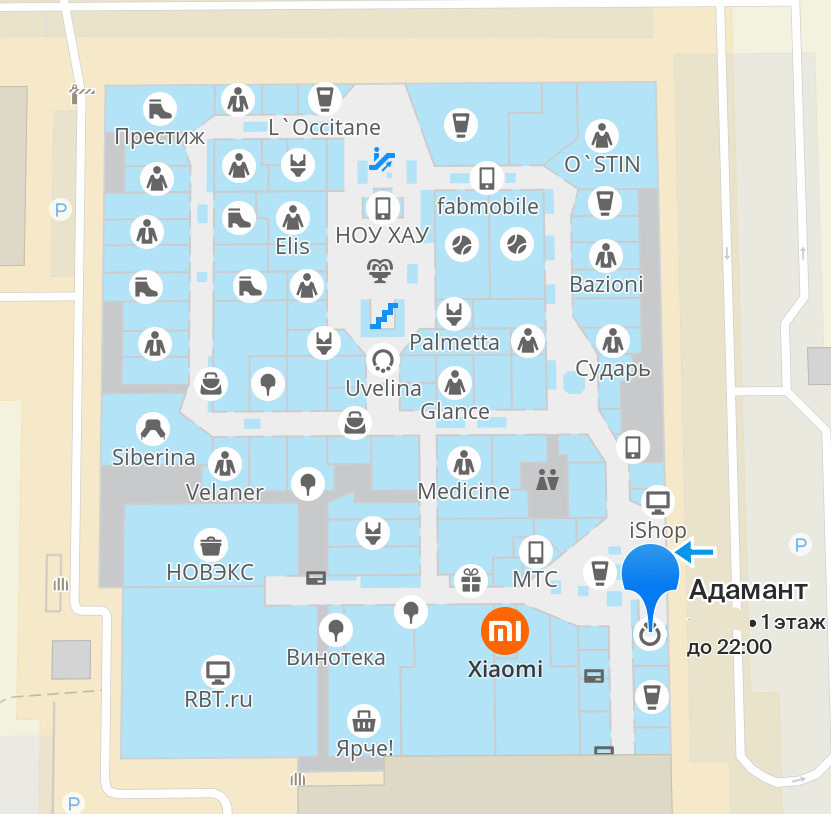Open the НОУ ХАУ store marker
Image resolution: width=831 pixels, height=814 pixels.
[x=382, y=208]
